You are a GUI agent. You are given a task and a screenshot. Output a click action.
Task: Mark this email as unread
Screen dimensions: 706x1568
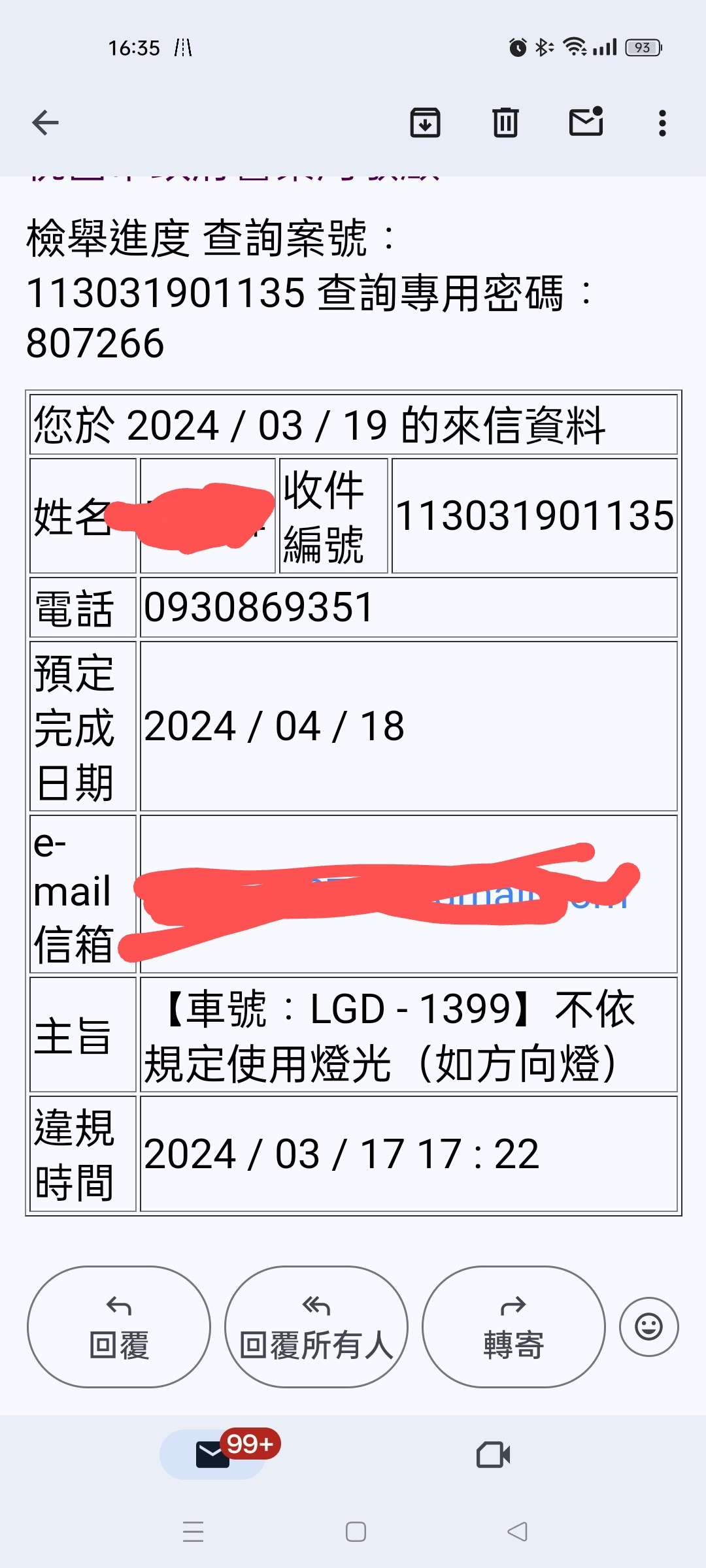pyautogui.click(x=586, y=122)
